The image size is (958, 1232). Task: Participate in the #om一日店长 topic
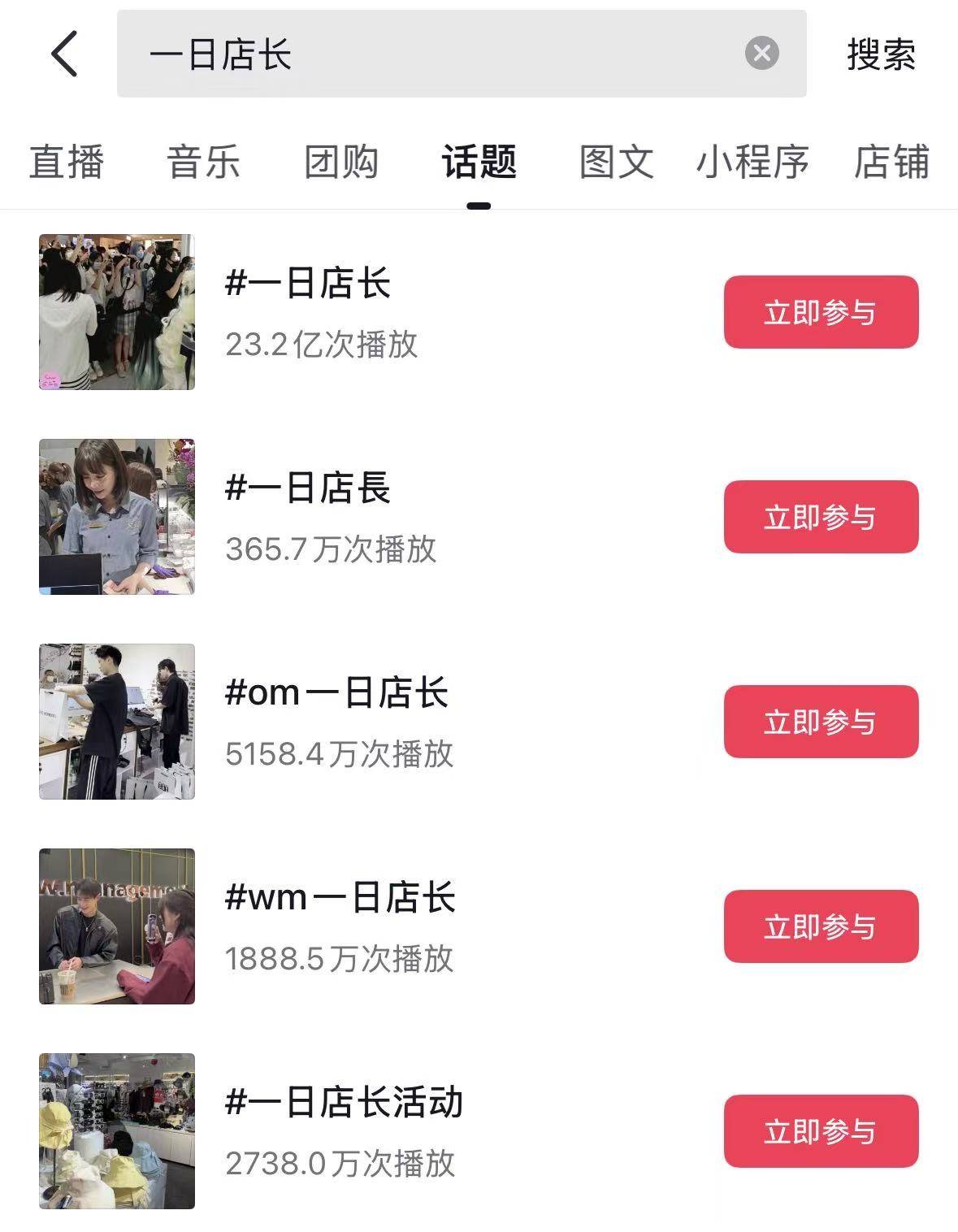click(x=821, y=722)
